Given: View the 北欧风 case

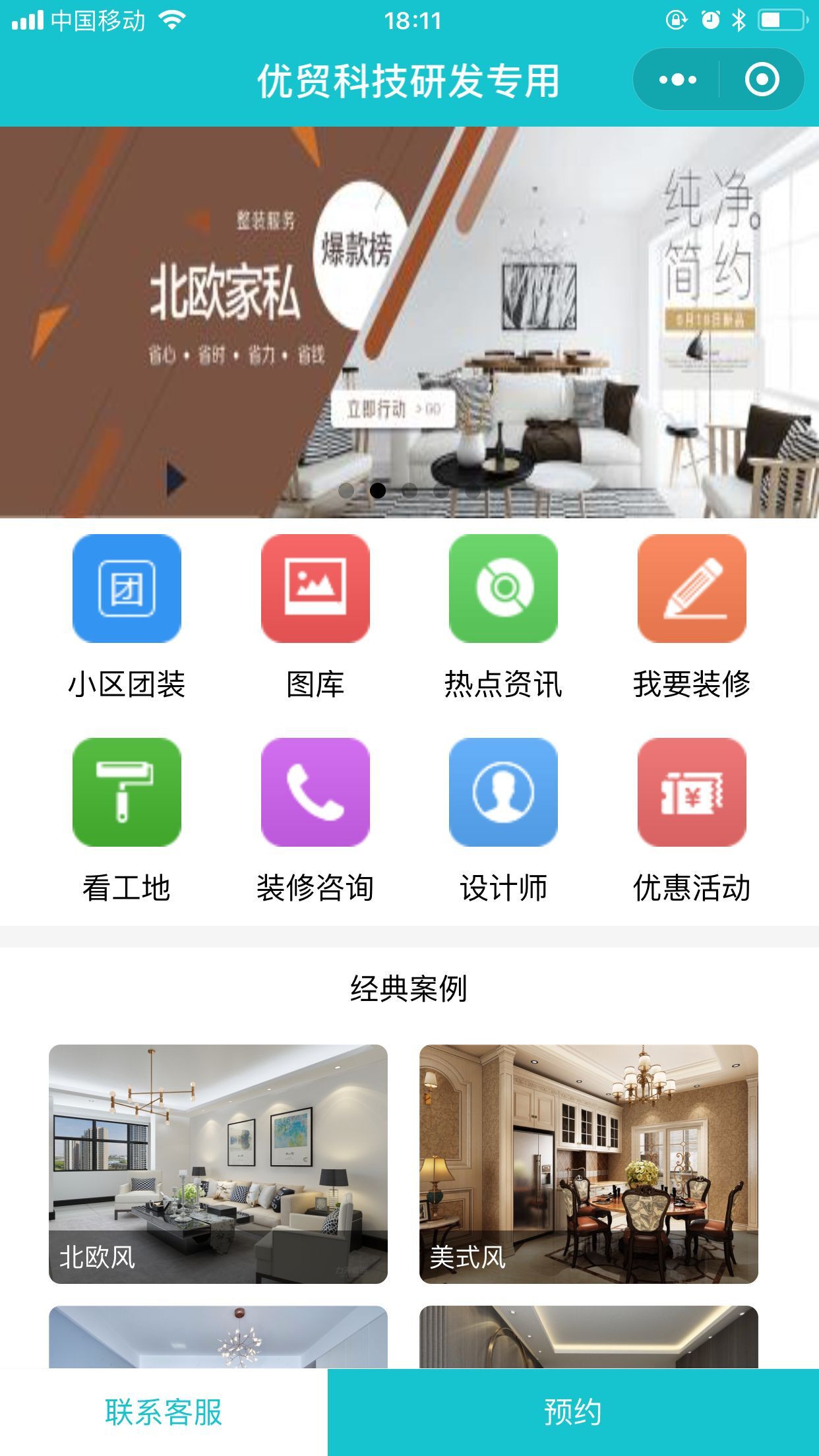Looking at the screenshot, I should tap(218, 1163).
